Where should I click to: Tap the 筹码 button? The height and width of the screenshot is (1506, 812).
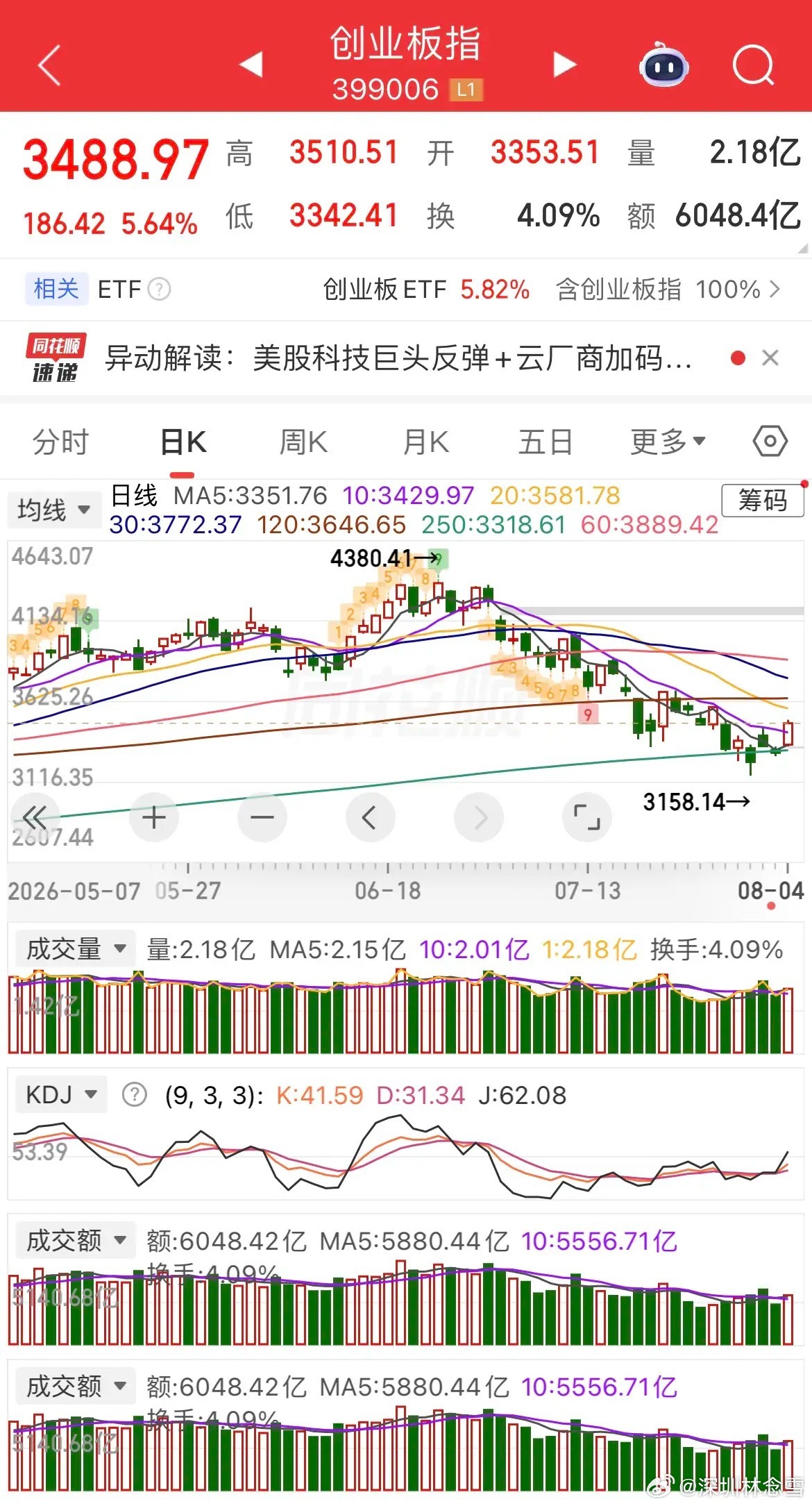[x=762, y=500]
